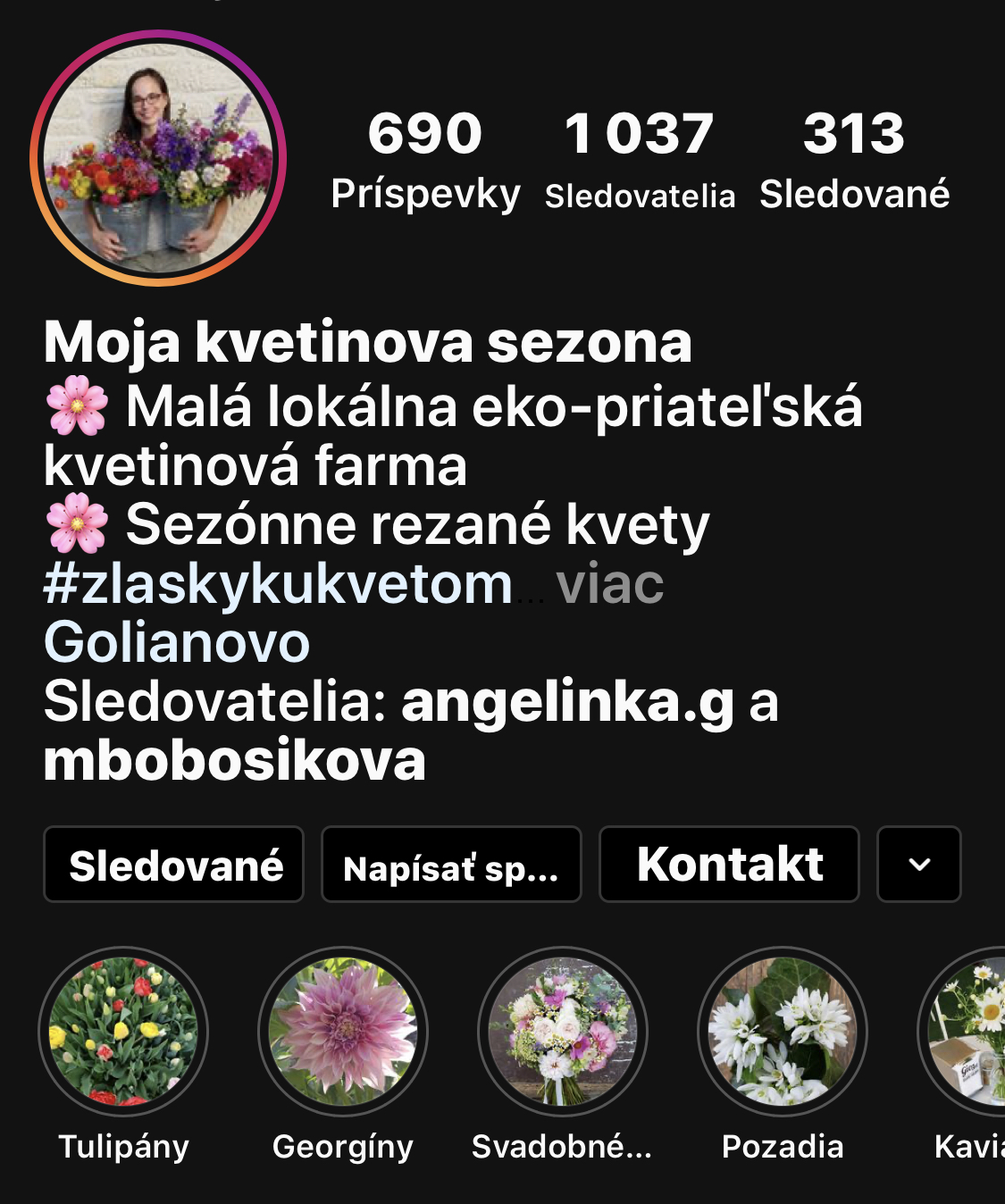Open the Kavia highlight at the edge
The height and width of the screenshot is (1204, 1005).
969,1032
